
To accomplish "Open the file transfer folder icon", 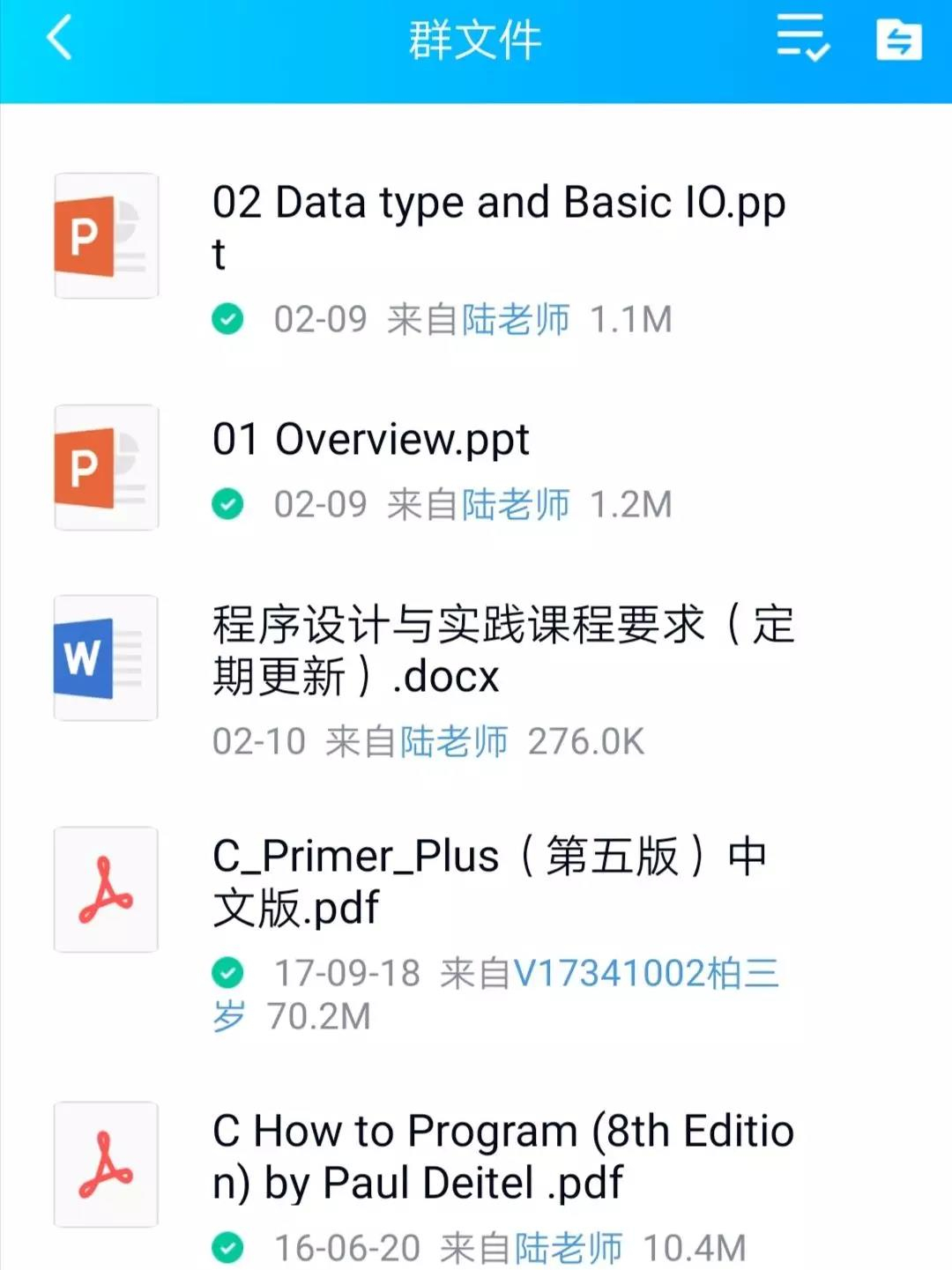I will click(898, 40).
